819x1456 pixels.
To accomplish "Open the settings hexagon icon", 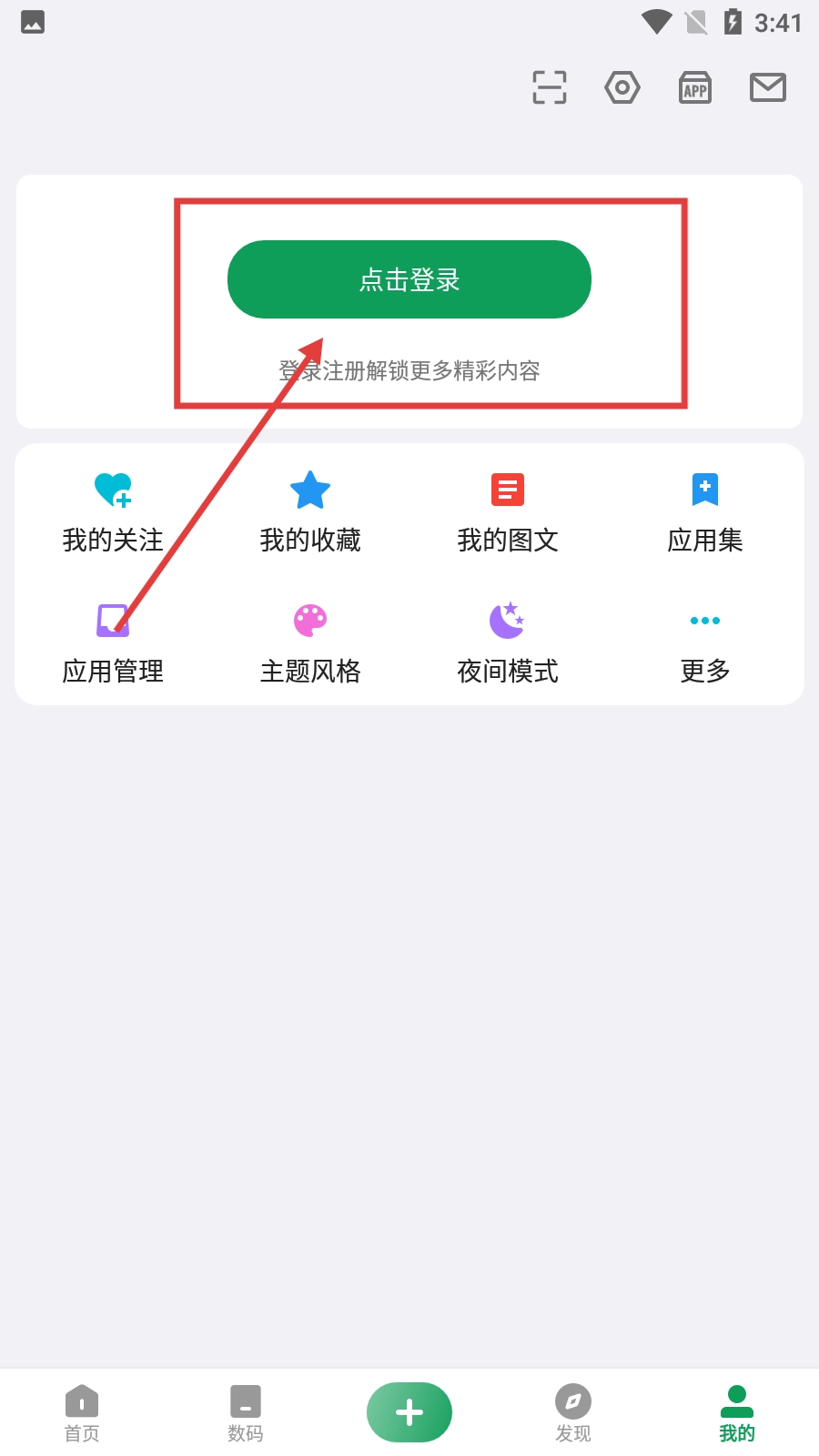I will click(x=622, y=87).
